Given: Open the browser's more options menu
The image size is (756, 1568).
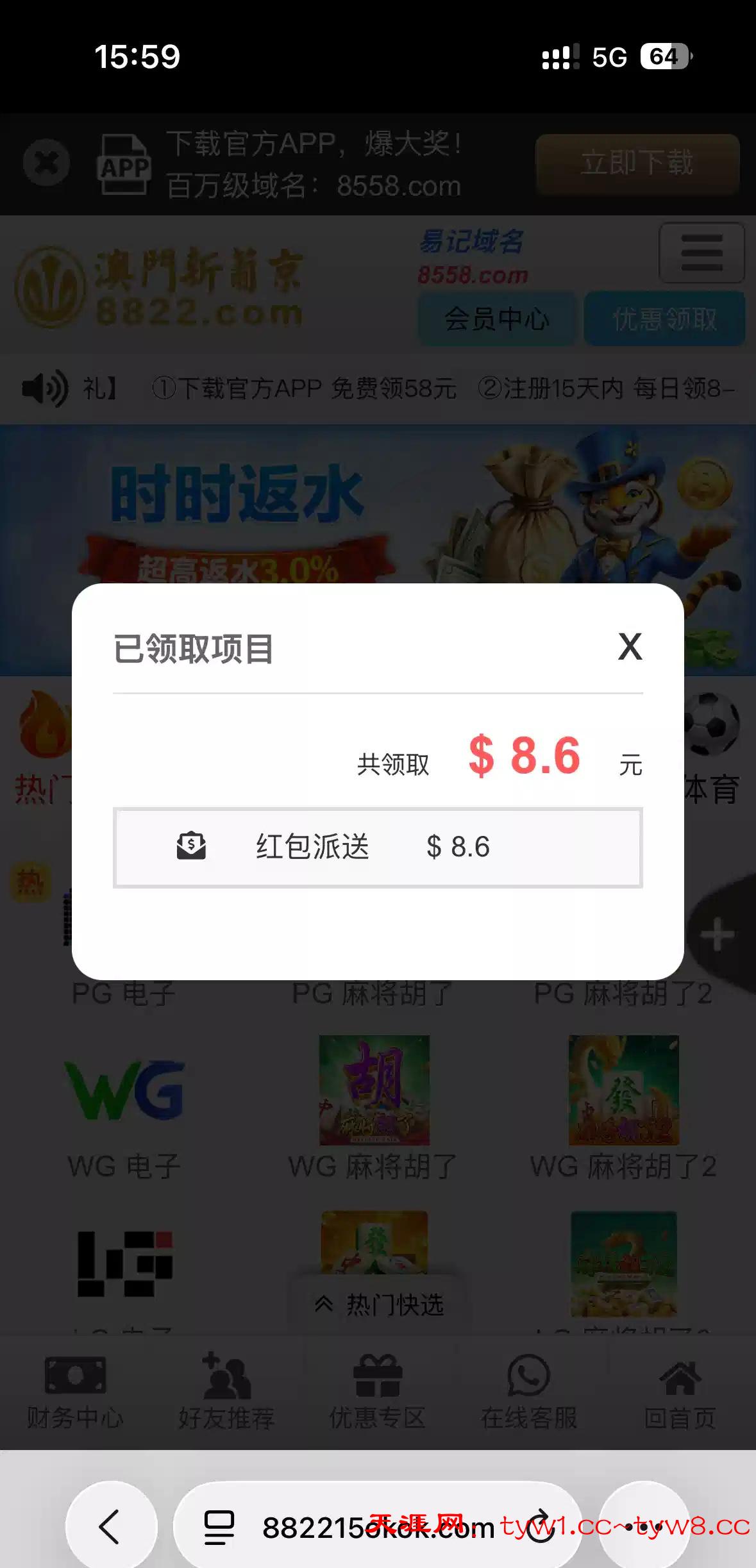Looking at the screenshot, I should click(644, 1526).
